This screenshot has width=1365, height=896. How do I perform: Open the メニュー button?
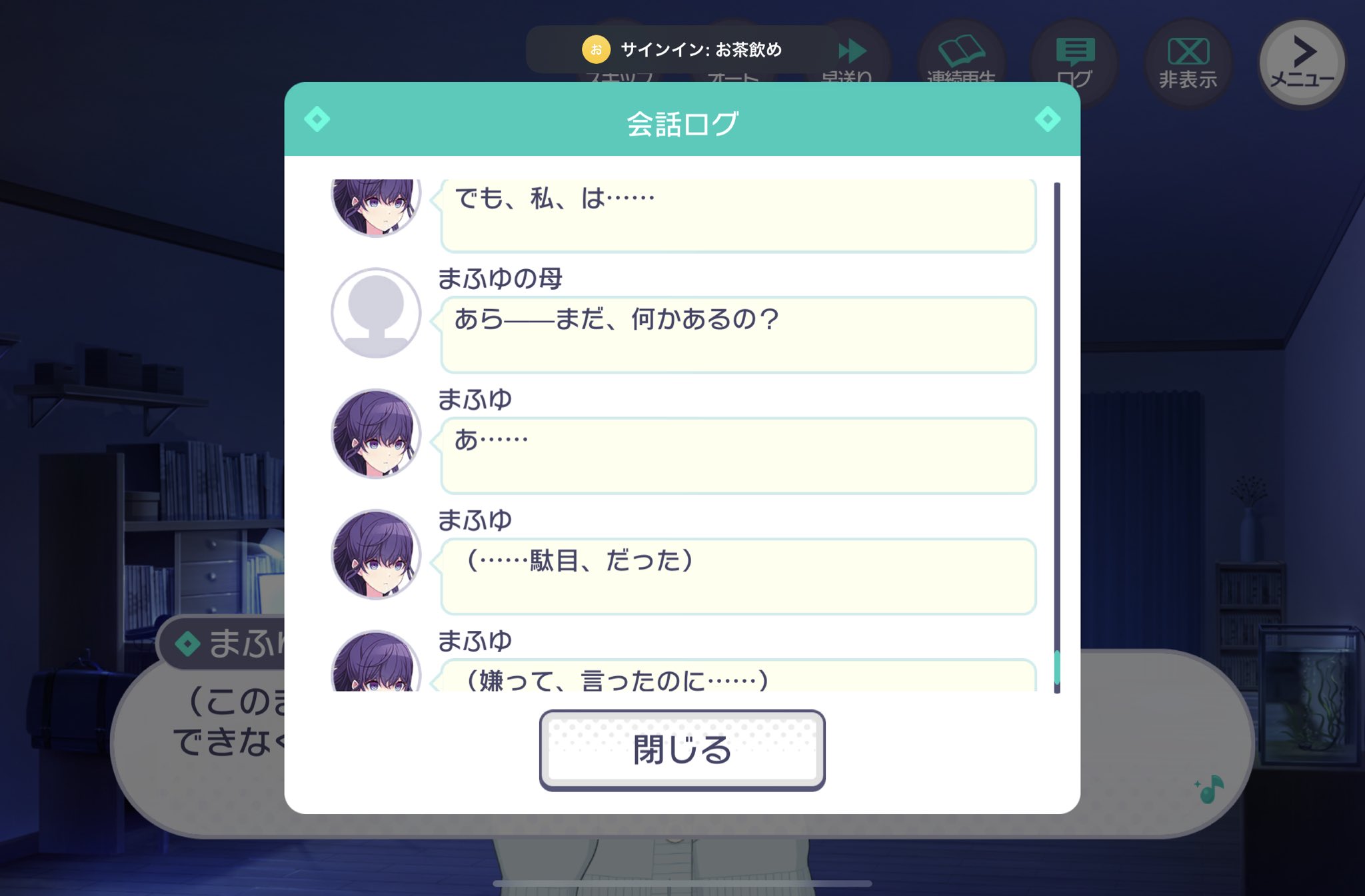click(x=1302, y=63)
